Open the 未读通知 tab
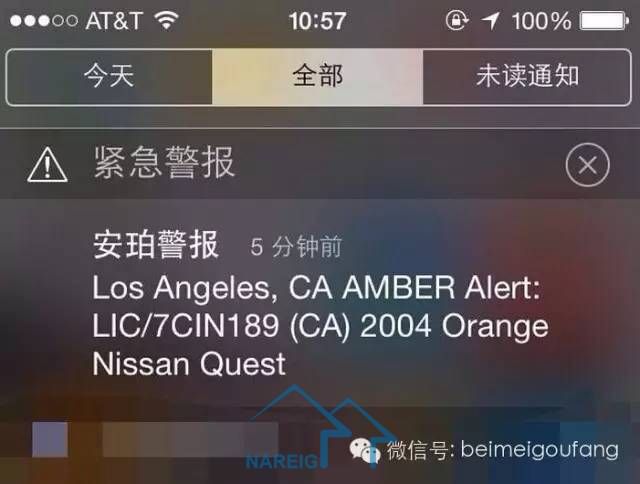This screenshot has width=640, height=484. pyautogui.click(x=527, y=76)
